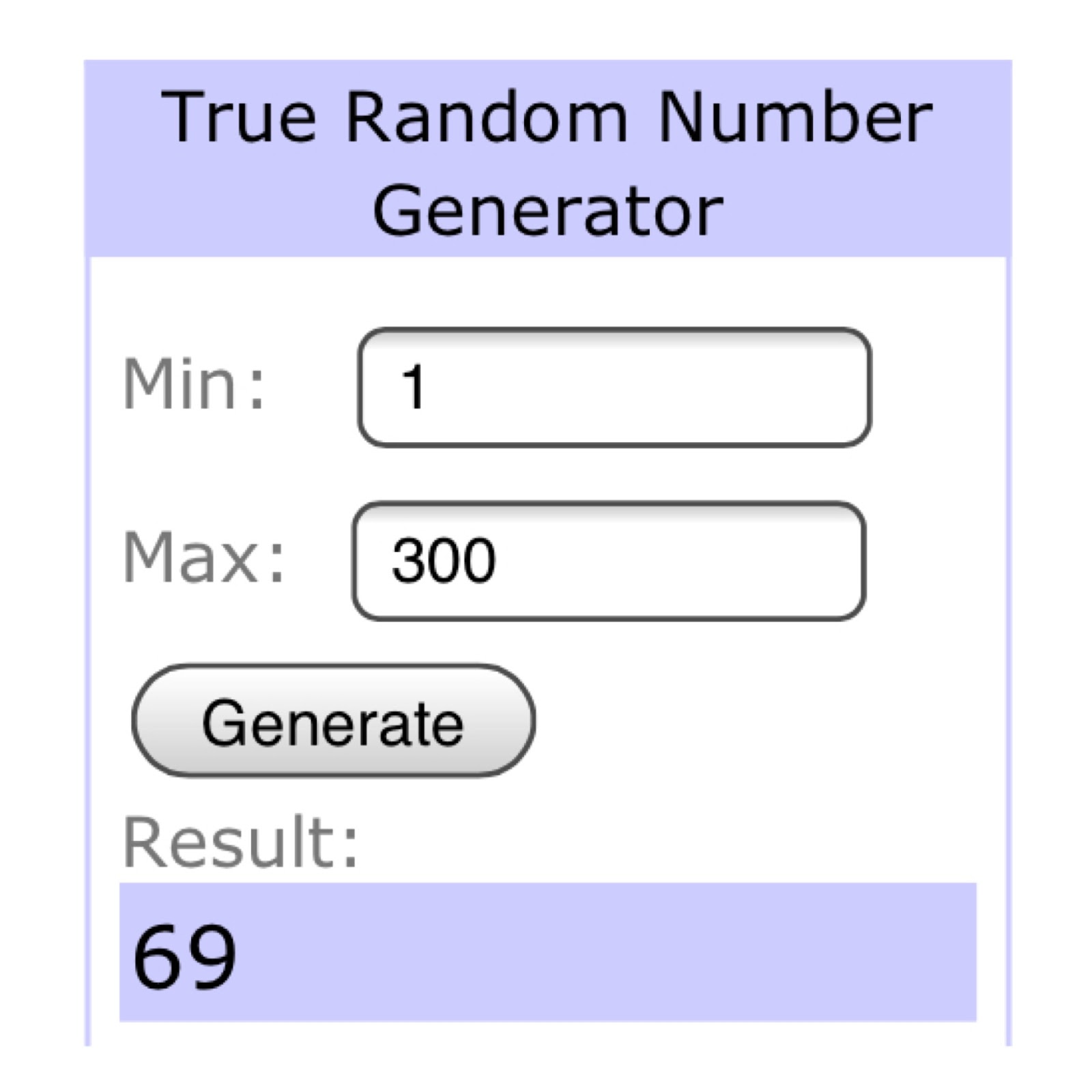Tap the Generate button
Viewport: 1092px width, 1092px height.
pos(333,721)
